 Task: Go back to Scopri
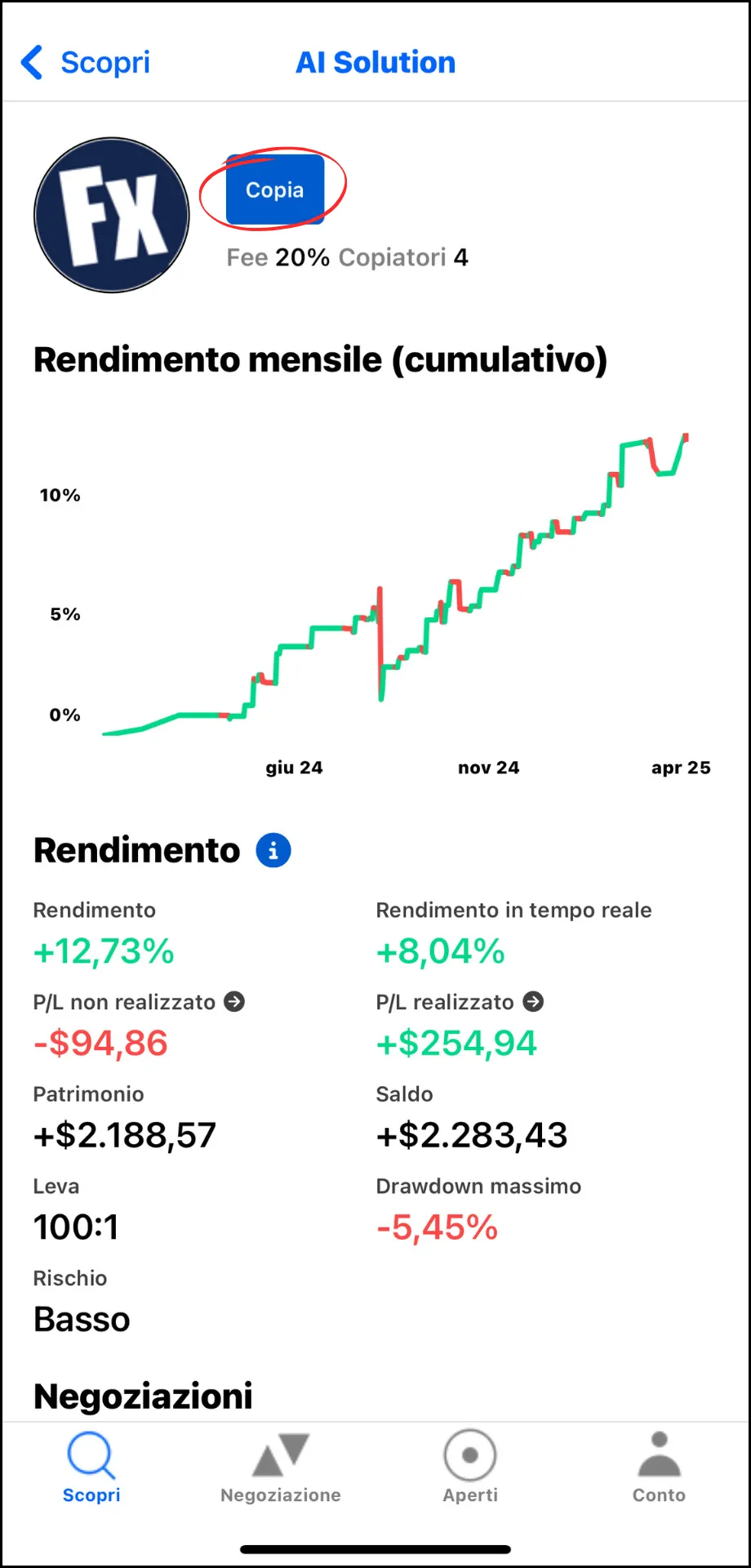point(85,62)
